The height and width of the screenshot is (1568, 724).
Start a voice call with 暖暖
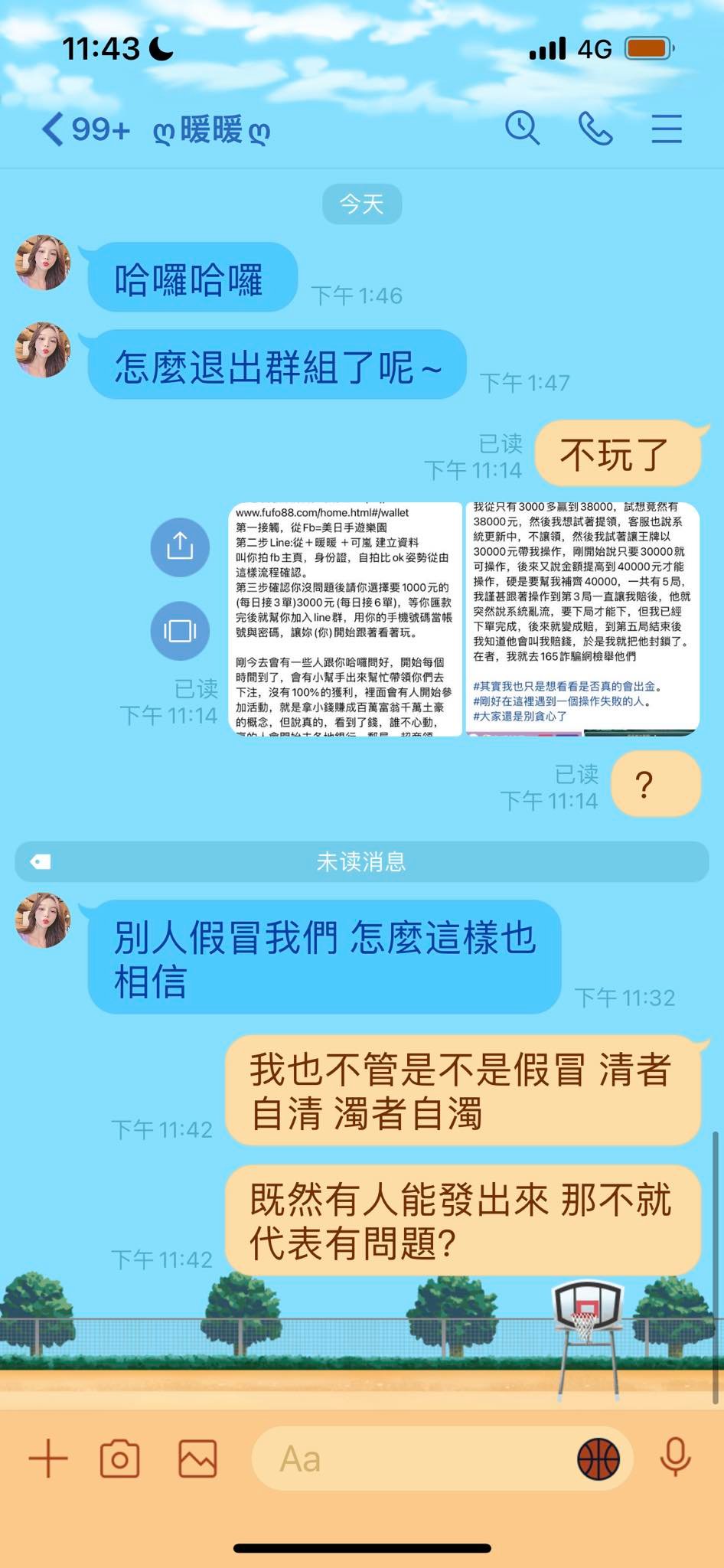(595, 128)
